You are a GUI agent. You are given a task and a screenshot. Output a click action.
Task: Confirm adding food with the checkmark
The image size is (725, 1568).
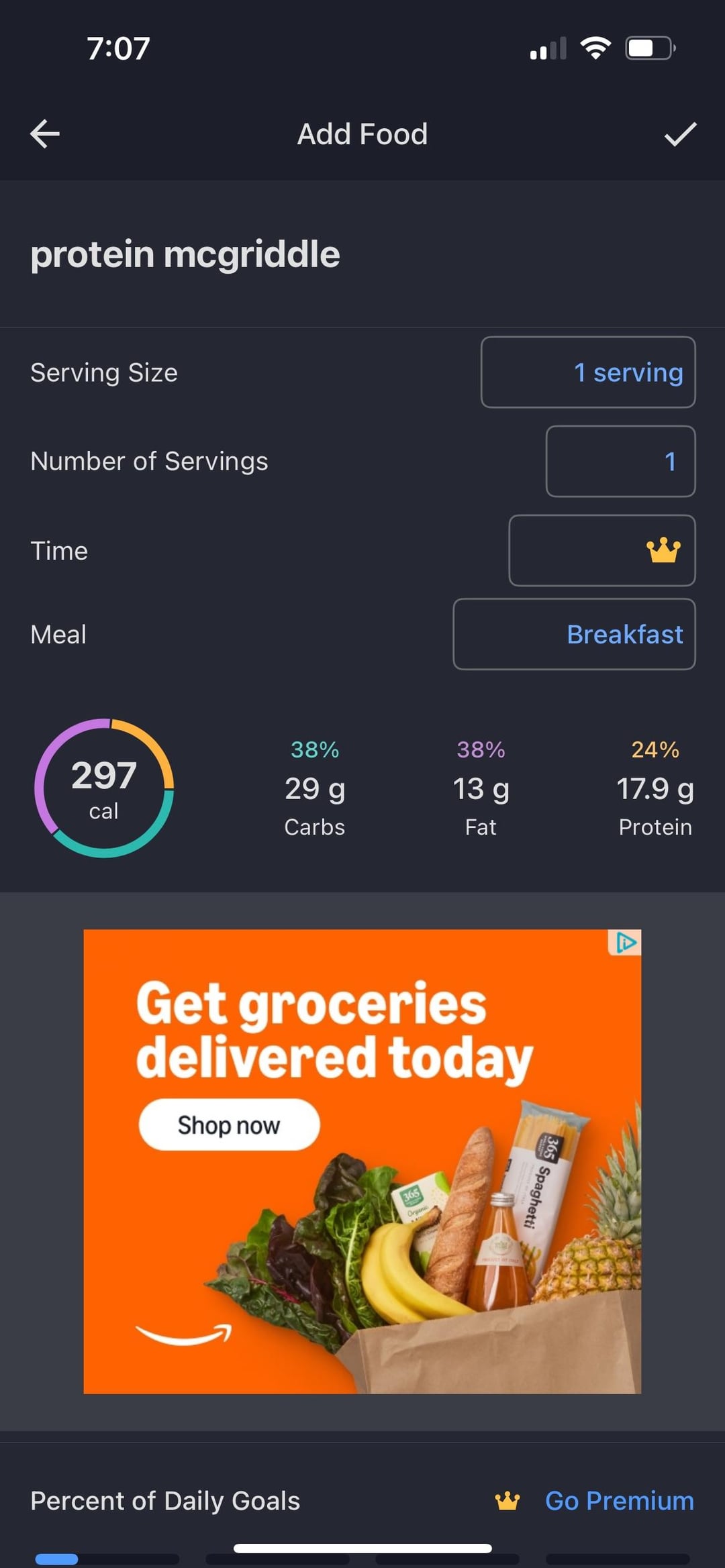(x=680, y=134)
